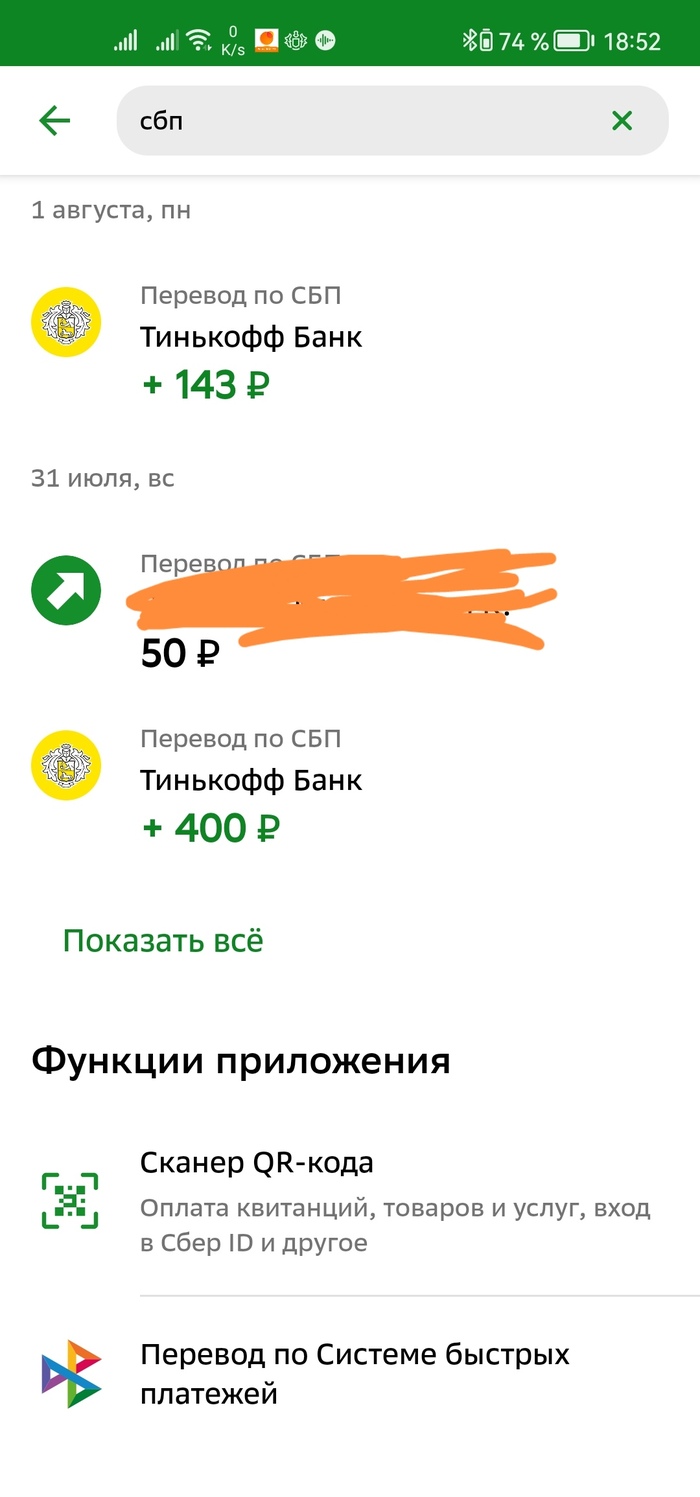This screenshot has height=1497, width=700.
Task: Clear the search query
Action: tap(622, 122)
